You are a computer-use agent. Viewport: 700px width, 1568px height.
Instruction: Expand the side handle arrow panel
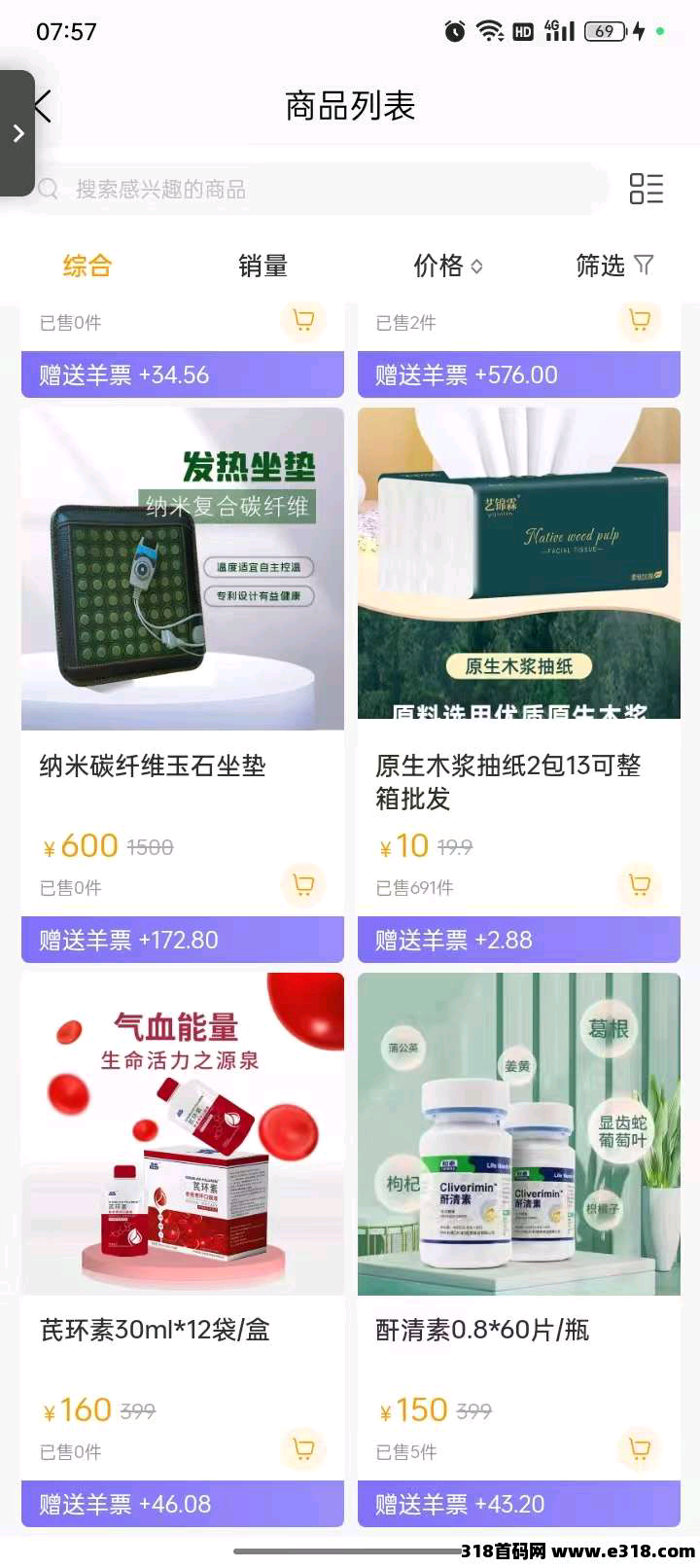click(17, 133)
